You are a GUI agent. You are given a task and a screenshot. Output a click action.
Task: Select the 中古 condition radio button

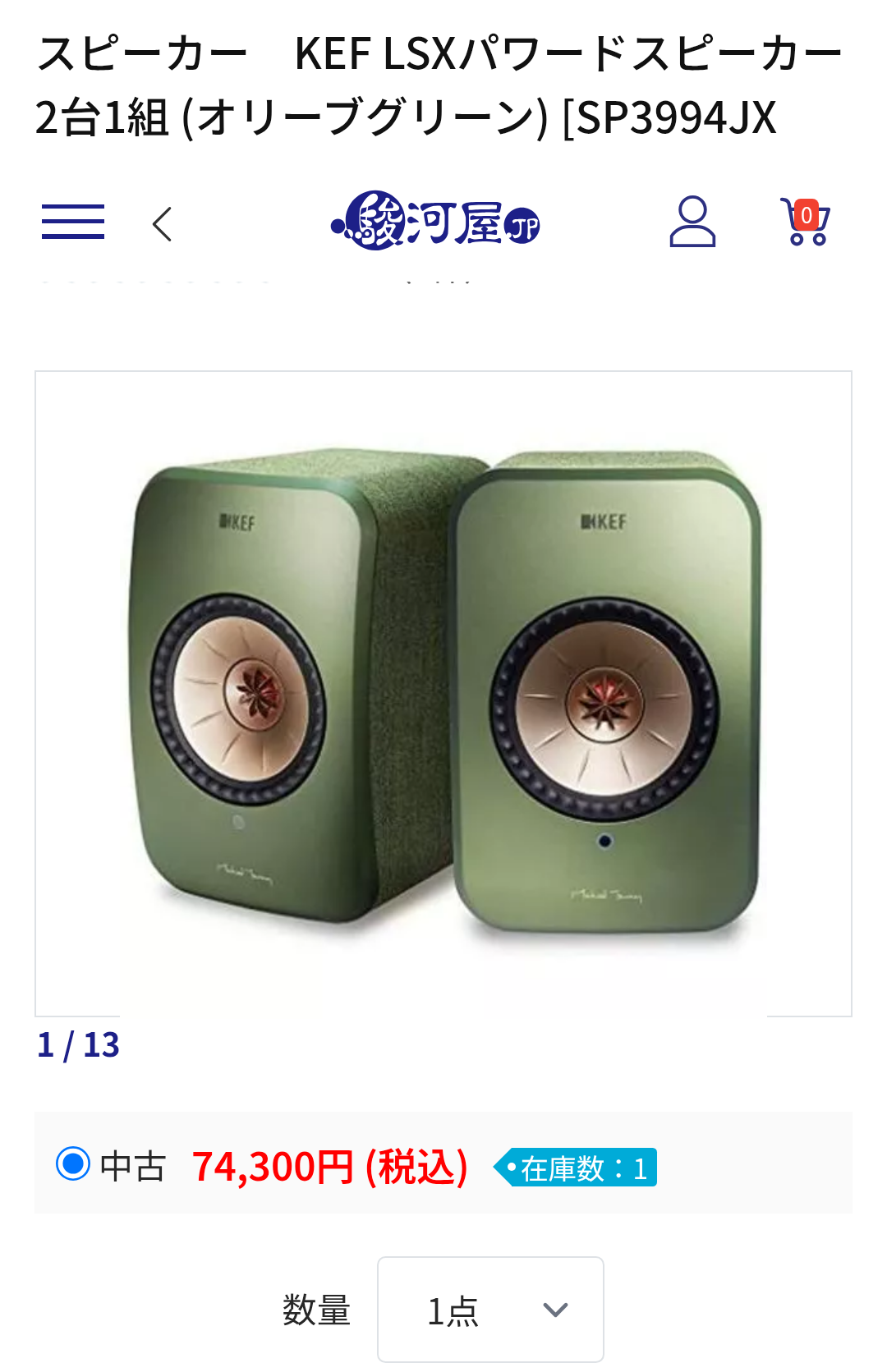coord(73,1163)
